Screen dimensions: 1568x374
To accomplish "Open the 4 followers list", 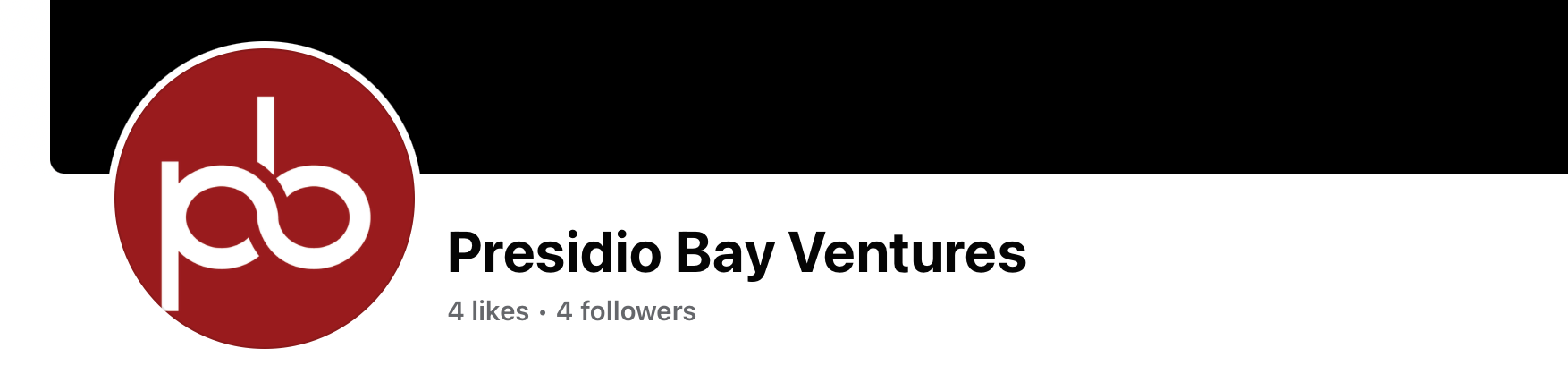I will coord(626,311).
